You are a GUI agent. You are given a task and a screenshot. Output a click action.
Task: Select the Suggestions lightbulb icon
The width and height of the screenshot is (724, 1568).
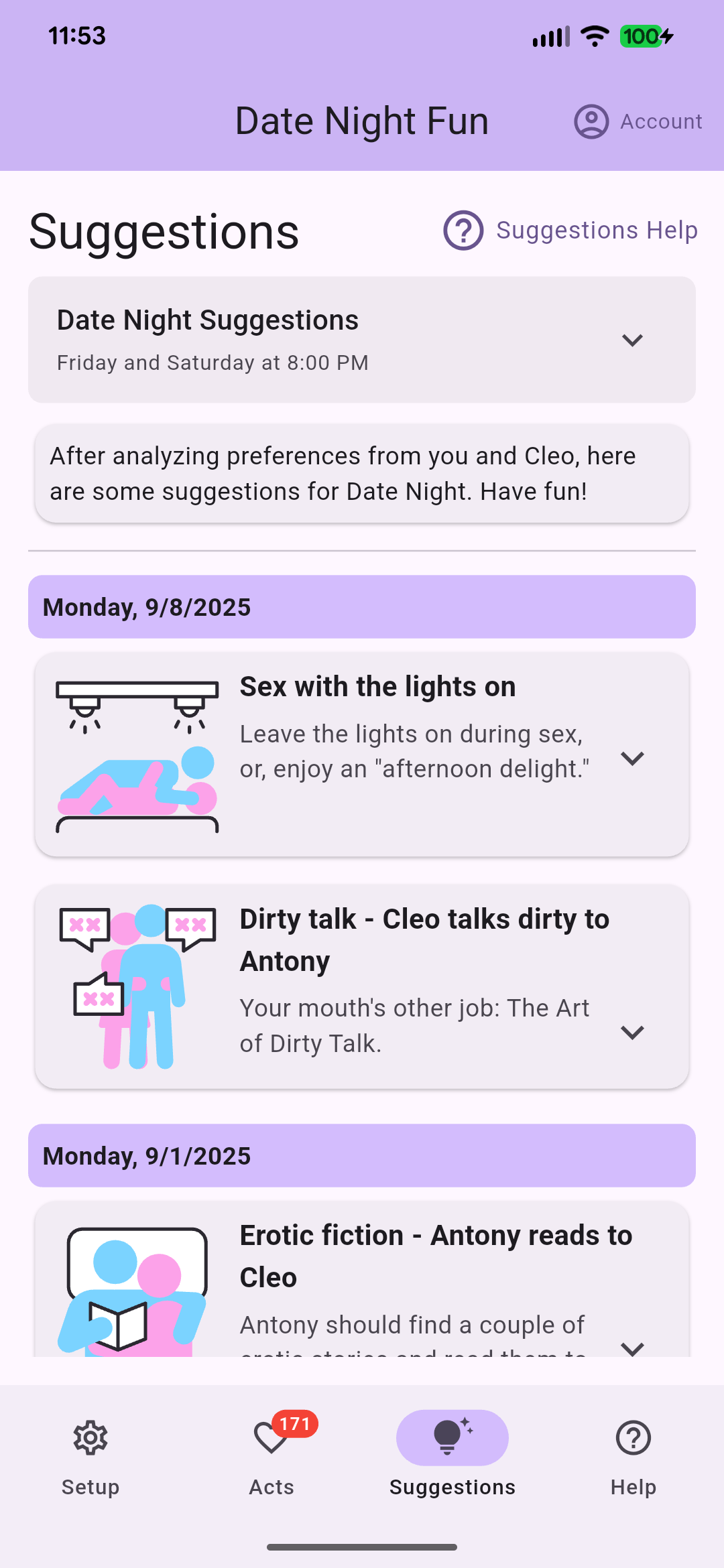click(452, 1437)
